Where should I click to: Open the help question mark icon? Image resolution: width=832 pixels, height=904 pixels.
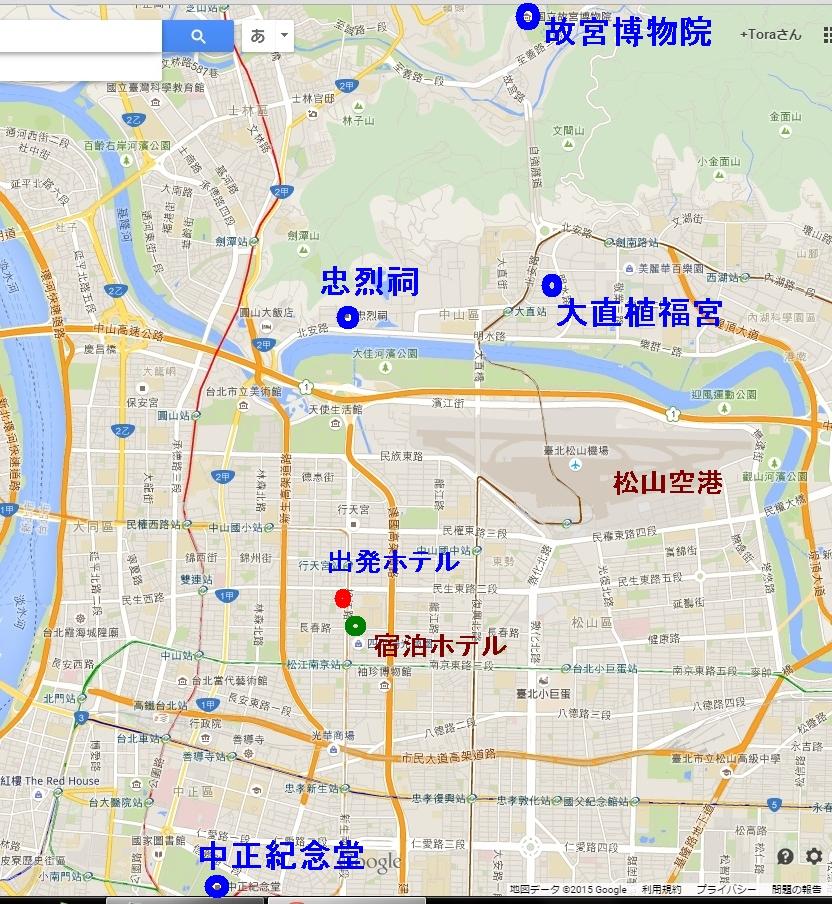point(786,856)
